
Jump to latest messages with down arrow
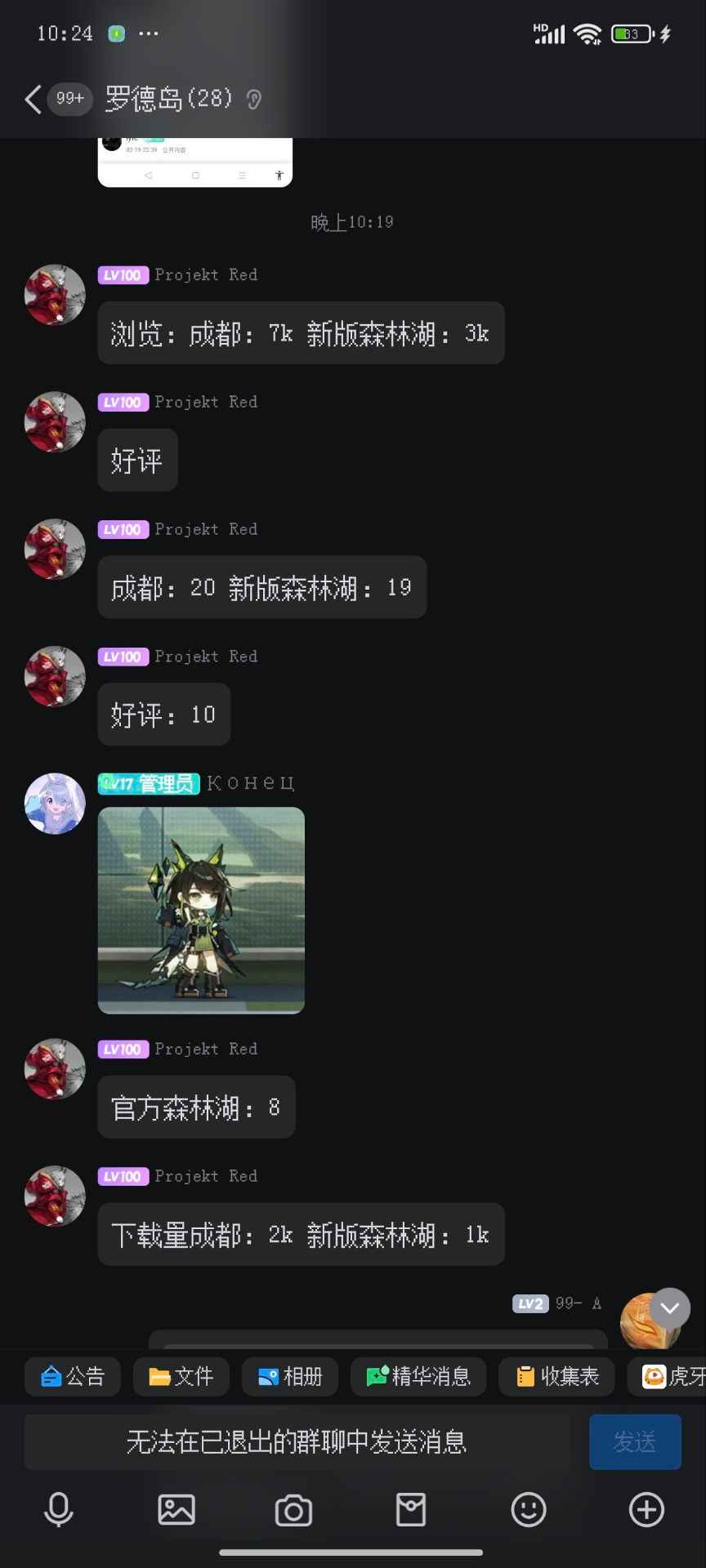click(670, 1308)
